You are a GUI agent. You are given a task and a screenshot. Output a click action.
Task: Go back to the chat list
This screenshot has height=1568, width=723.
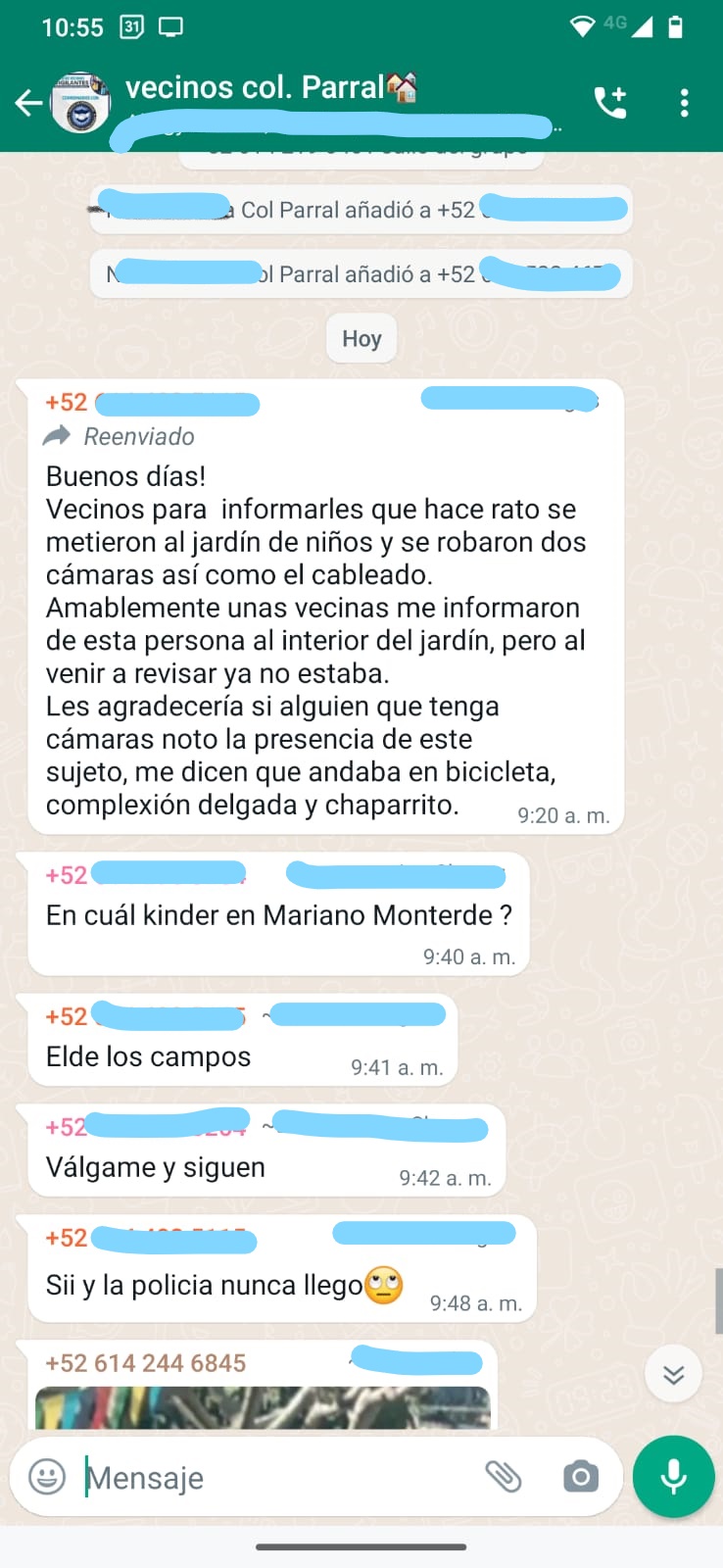coord(28,102)
